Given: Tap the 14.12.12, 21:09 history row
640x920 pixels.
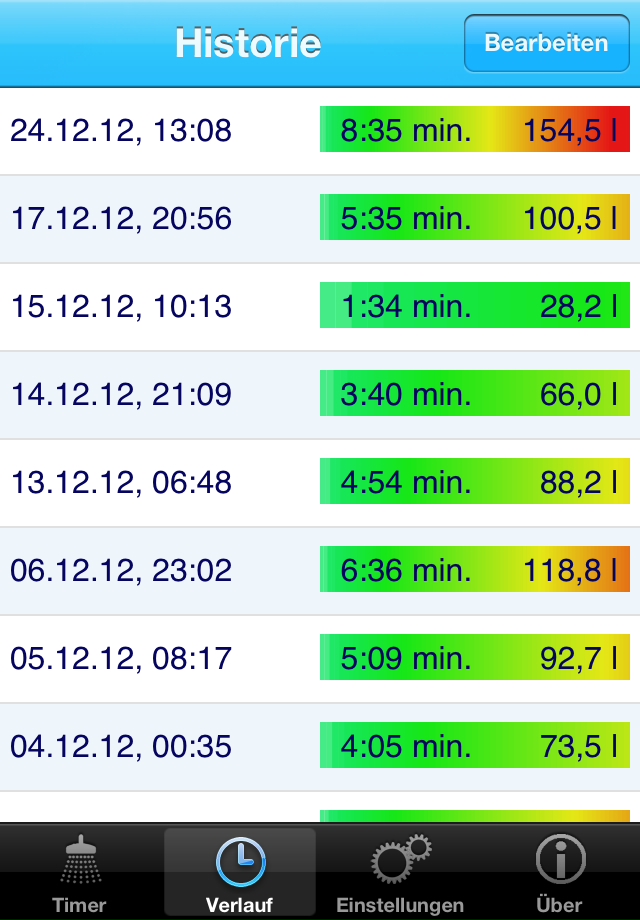Looking at the screenshot, I should pyautogui.click(x=320, y=395).
